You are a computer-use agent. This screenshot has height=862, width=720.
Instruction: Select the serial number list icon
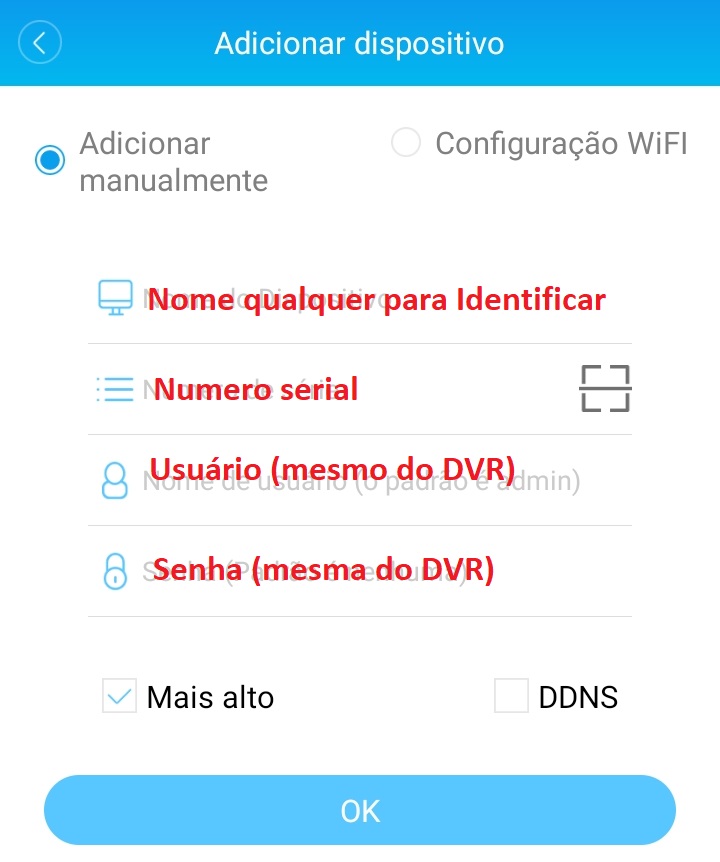(x=115, y=388)
